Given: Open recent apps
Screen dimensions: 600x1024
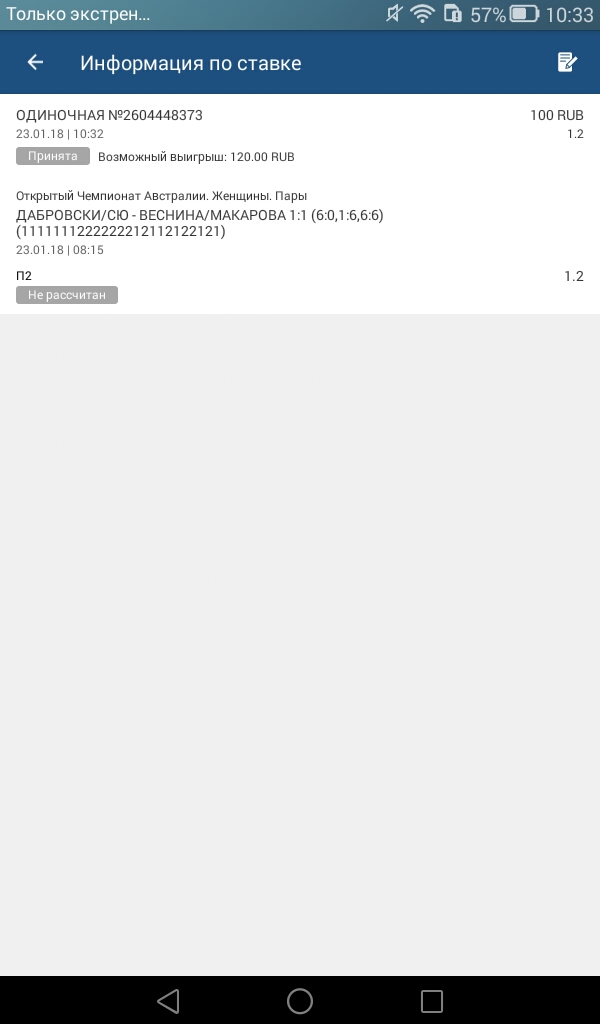Looking at the screenshot, I should [432, 1000].
